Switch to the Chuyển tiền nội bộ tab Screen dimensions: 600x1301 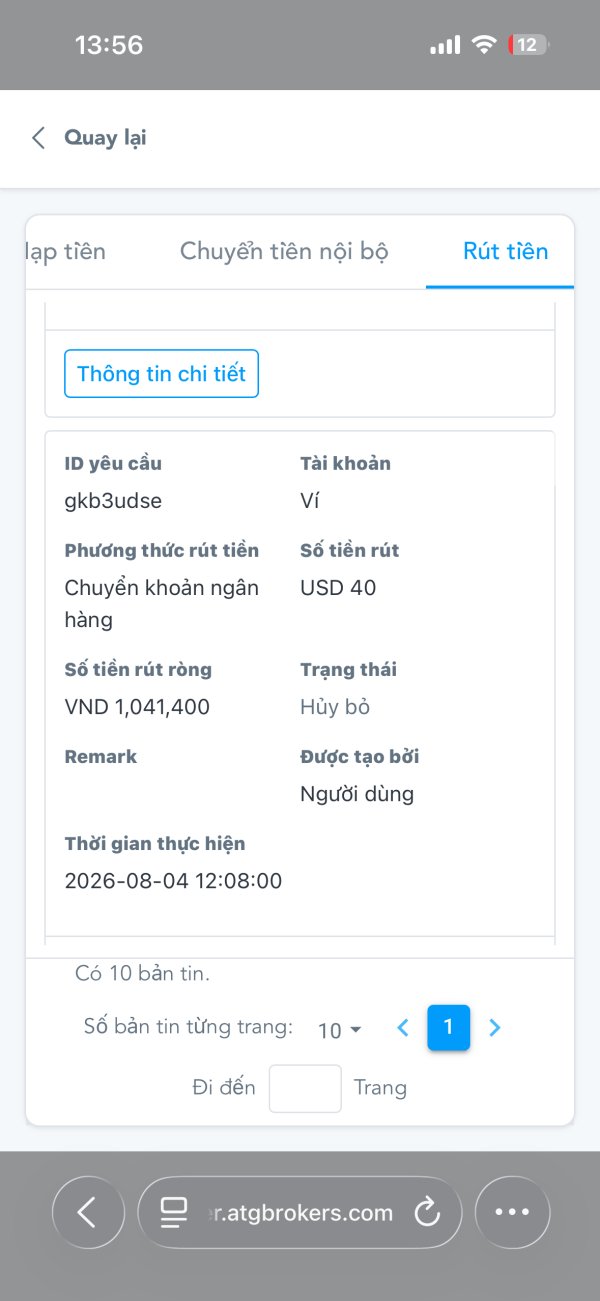tap(284, 251)
